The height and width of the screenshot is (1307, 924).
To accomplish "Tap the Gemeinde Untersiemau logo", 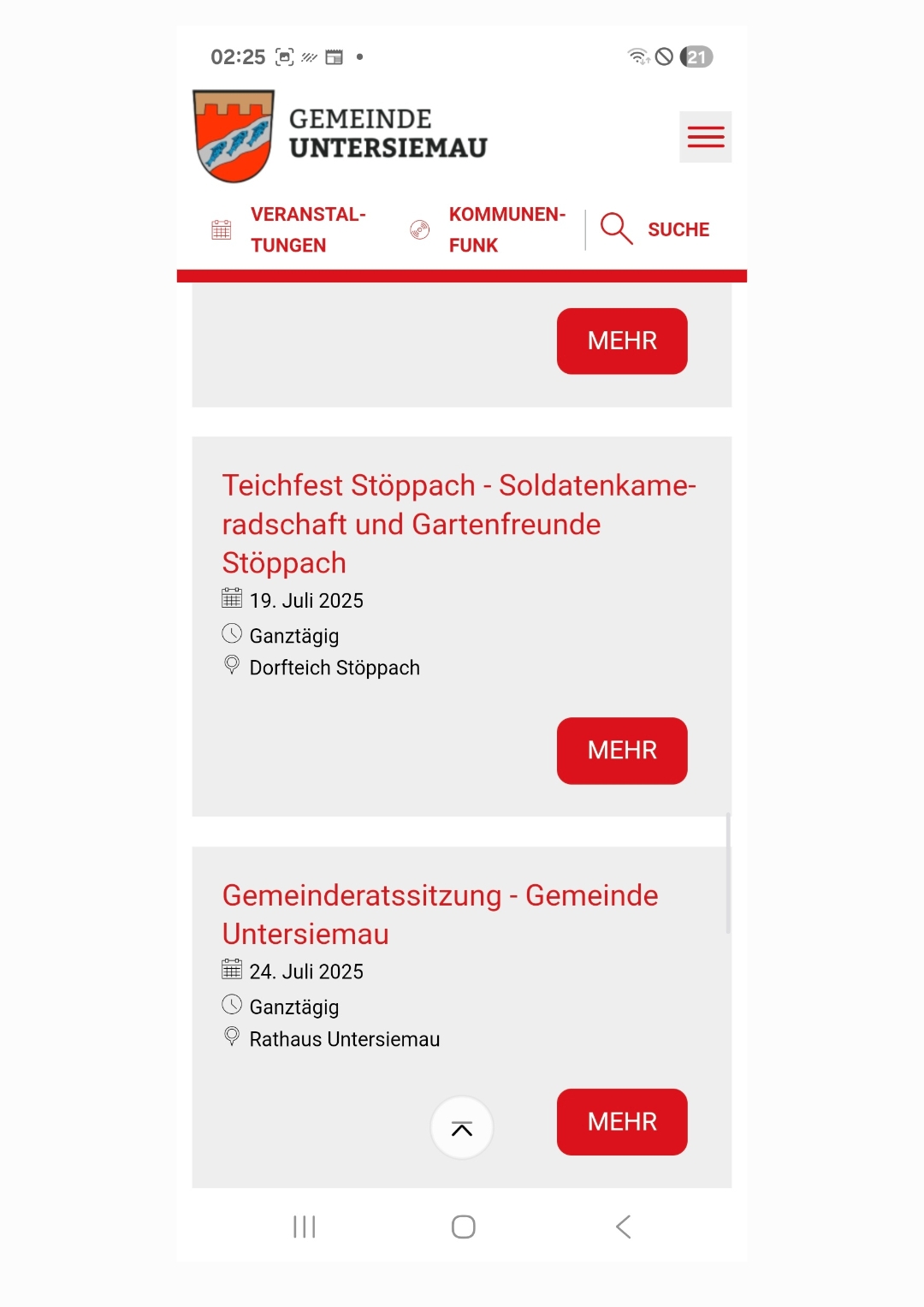I will (x=341, y=136).
